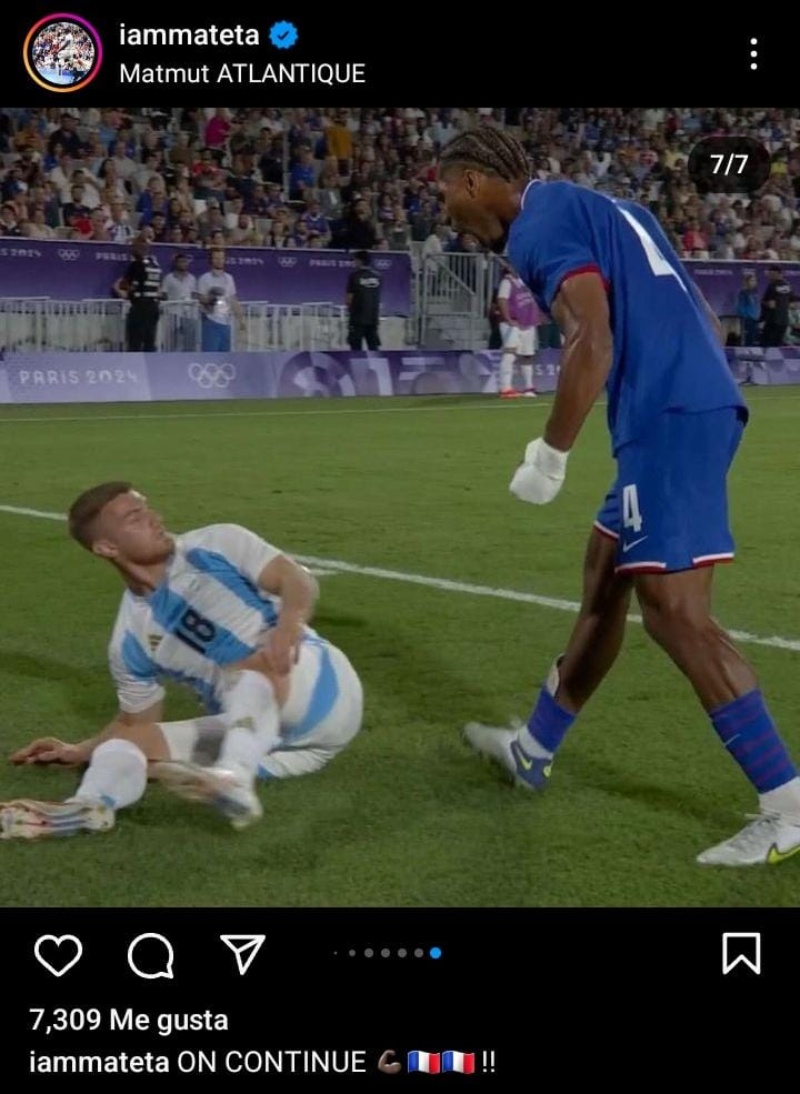This screenshot has width=800, height=1094.
Task: Save the post with the bookmark
Action: click(x=741, y=953)
